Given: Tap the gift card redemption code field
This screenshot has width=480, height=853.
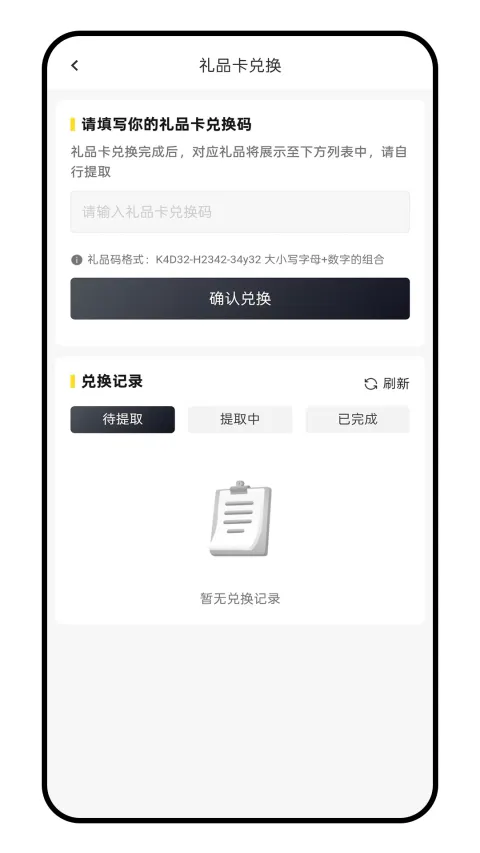Looking at the screenshot, I should pos(240,212).
